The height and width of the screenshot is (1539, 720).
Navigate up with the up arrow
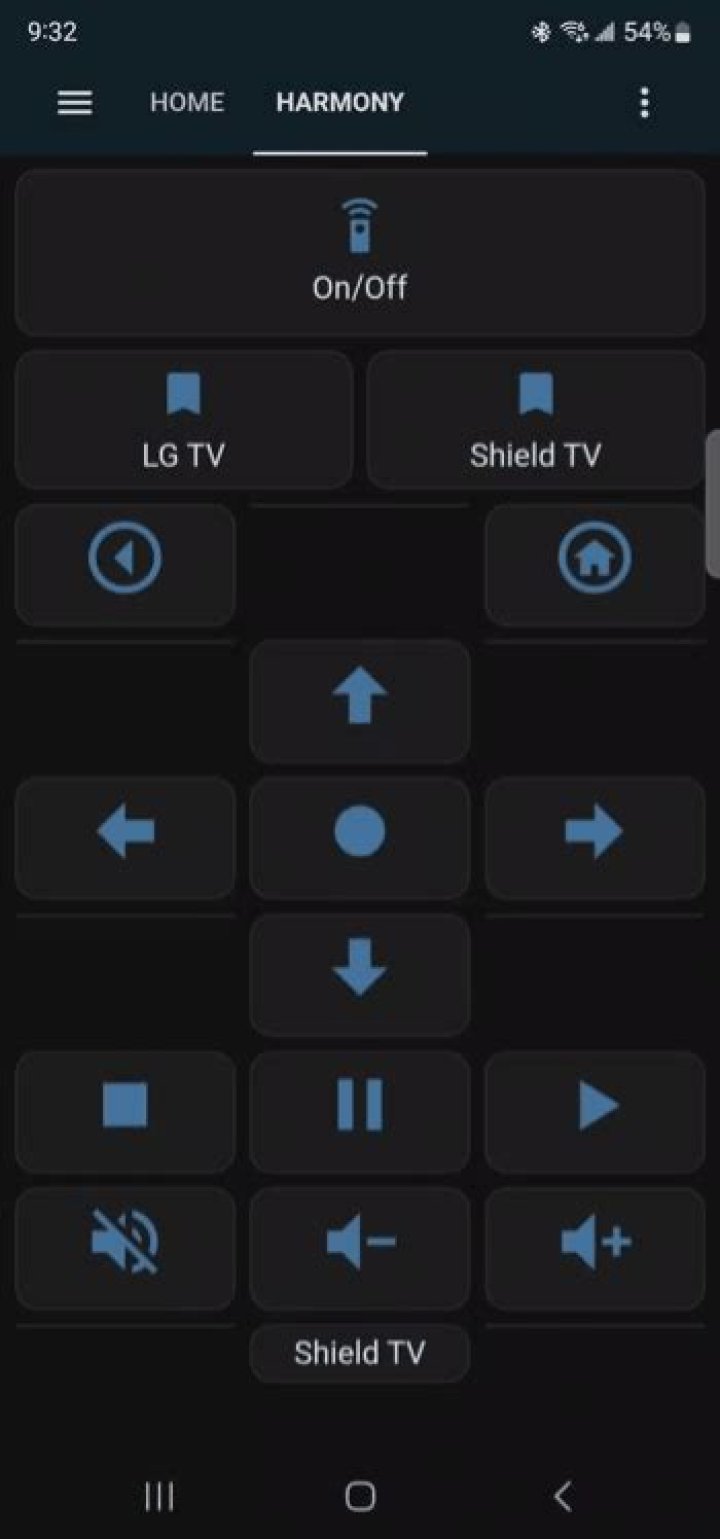coord(360,698)
